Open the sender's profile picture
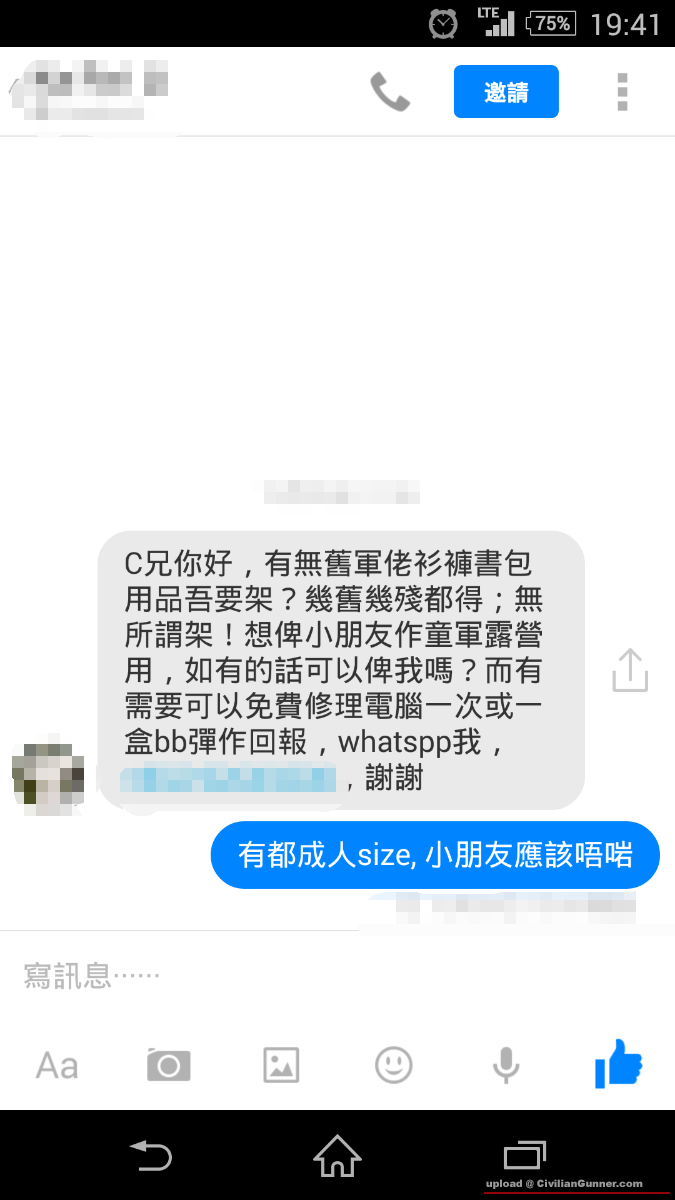The width and height of the screenshot is (675, 1200). 47,772
